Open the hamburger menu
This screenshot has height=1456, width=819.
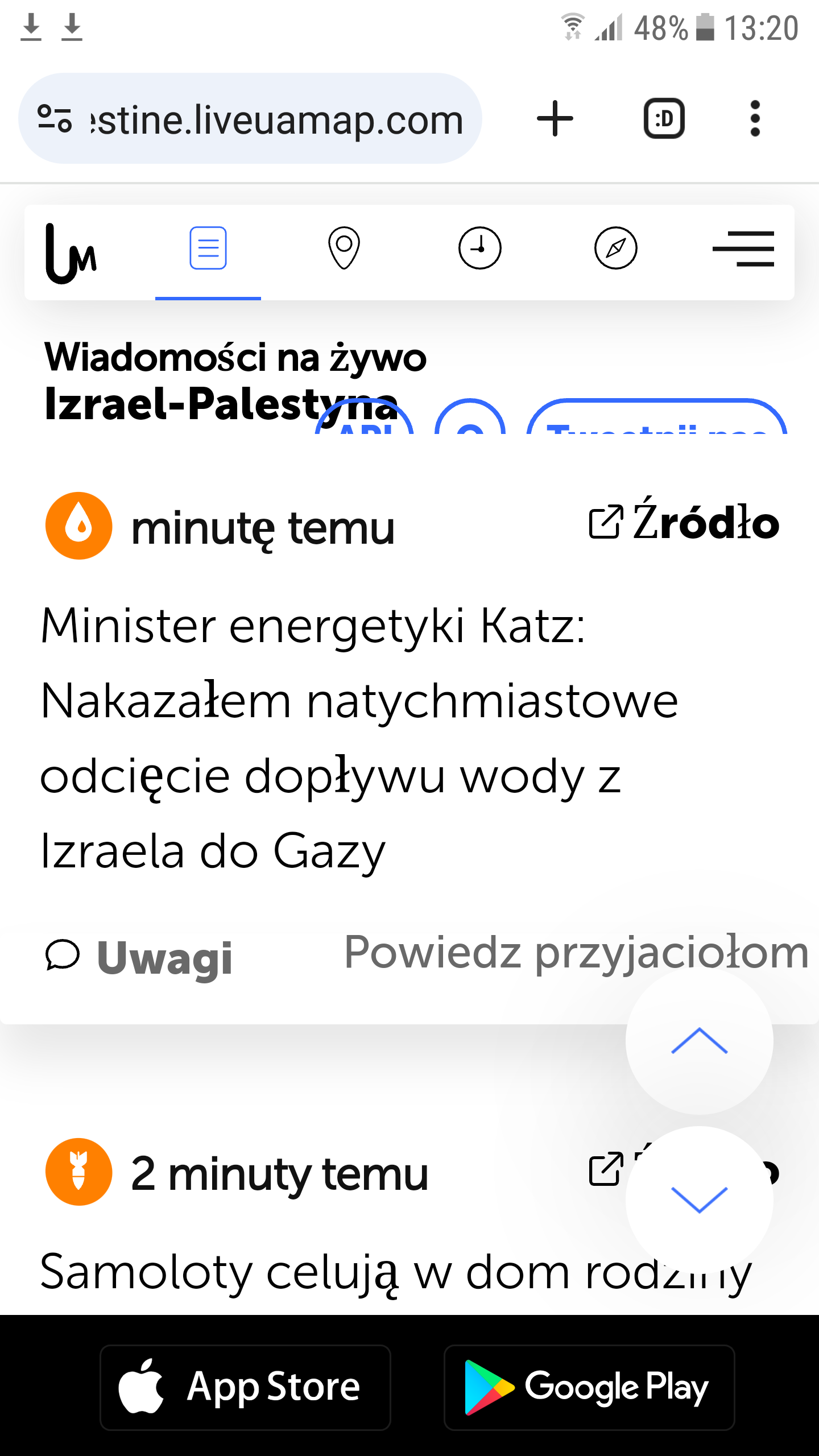pos(743,249)
